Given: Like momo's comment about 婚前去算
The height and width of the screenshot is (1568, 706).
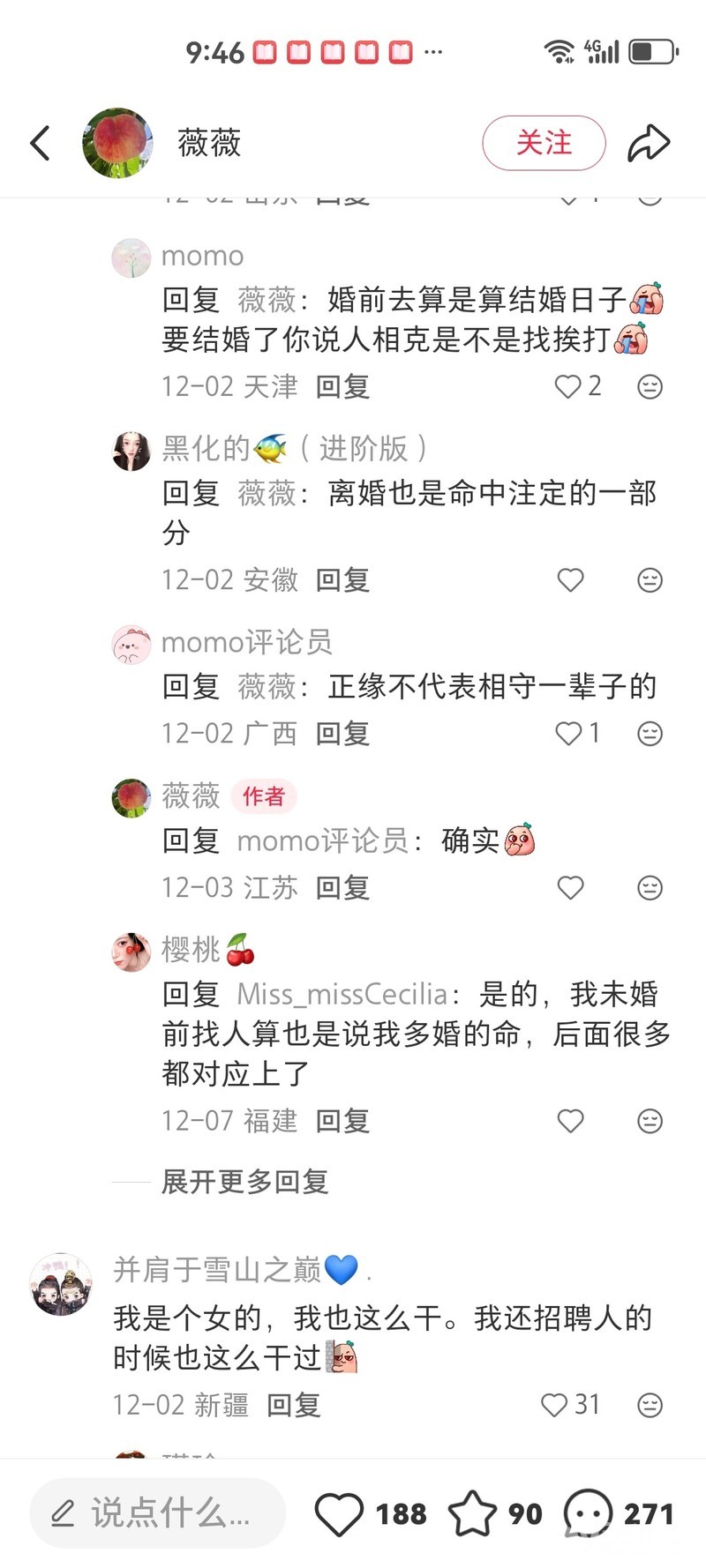Looking at the screenshot, I should coord(568,386).
